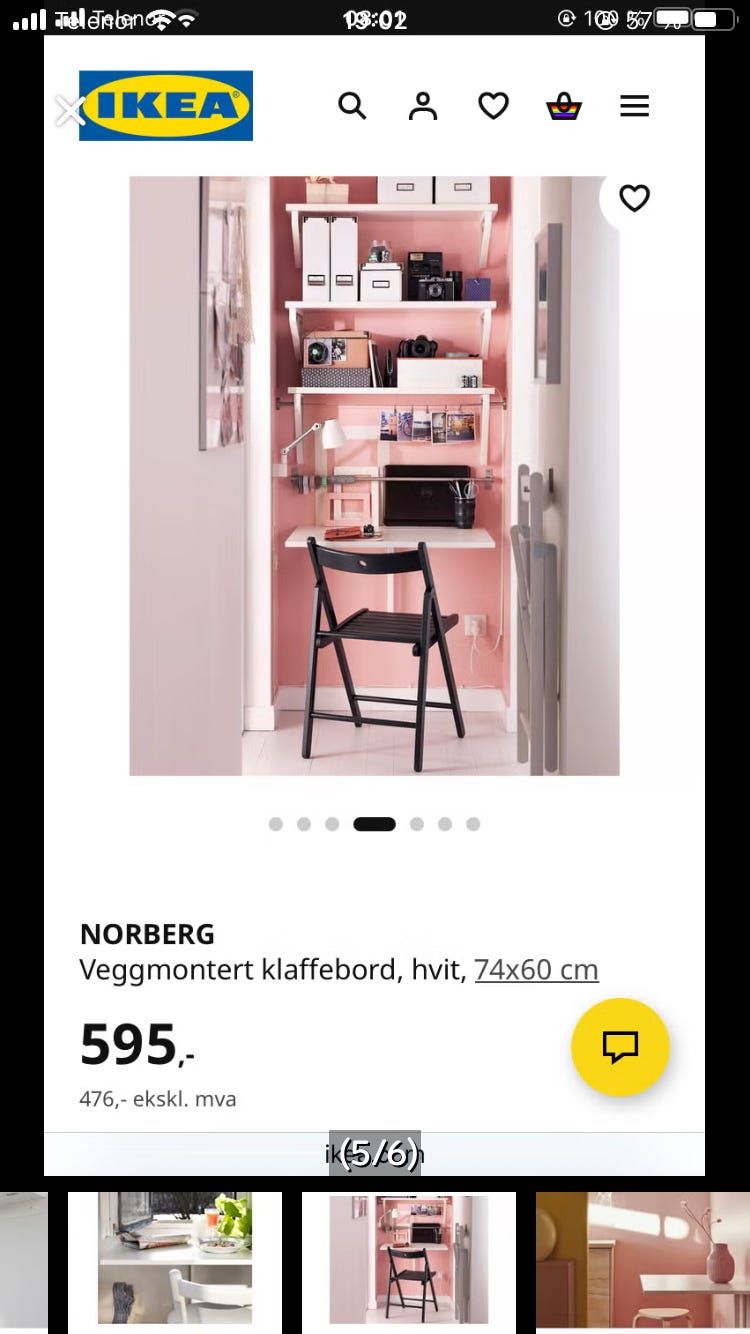Open the hamburger navigation menu

tap(634, 105)
